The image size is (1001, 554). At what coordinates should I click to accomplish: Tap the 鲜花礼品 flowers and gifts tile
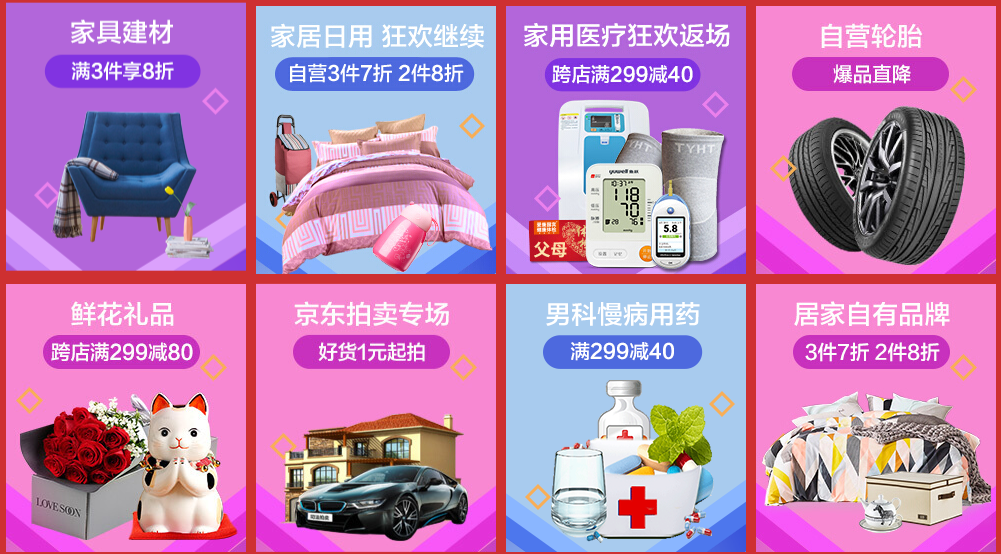coord(125,417)
